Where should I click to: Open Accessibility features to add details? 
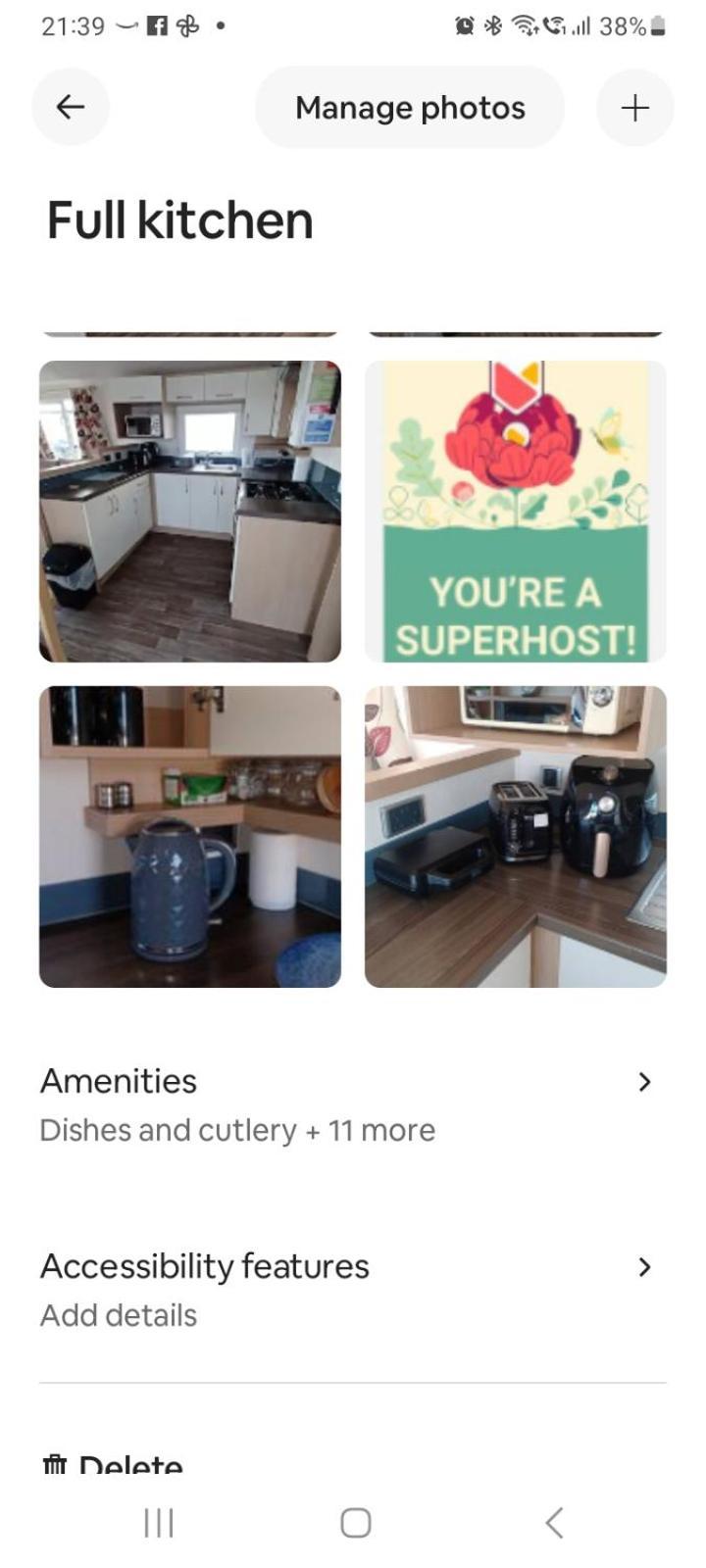pos(352,1289)
